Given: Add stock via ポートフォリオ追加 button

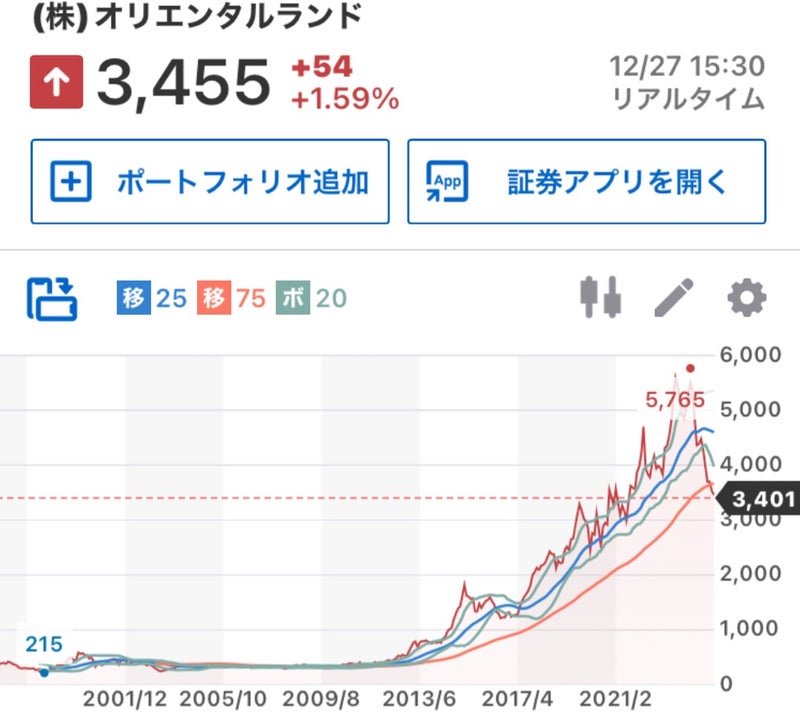Looking at the screenshot, I should click(210, 182).
